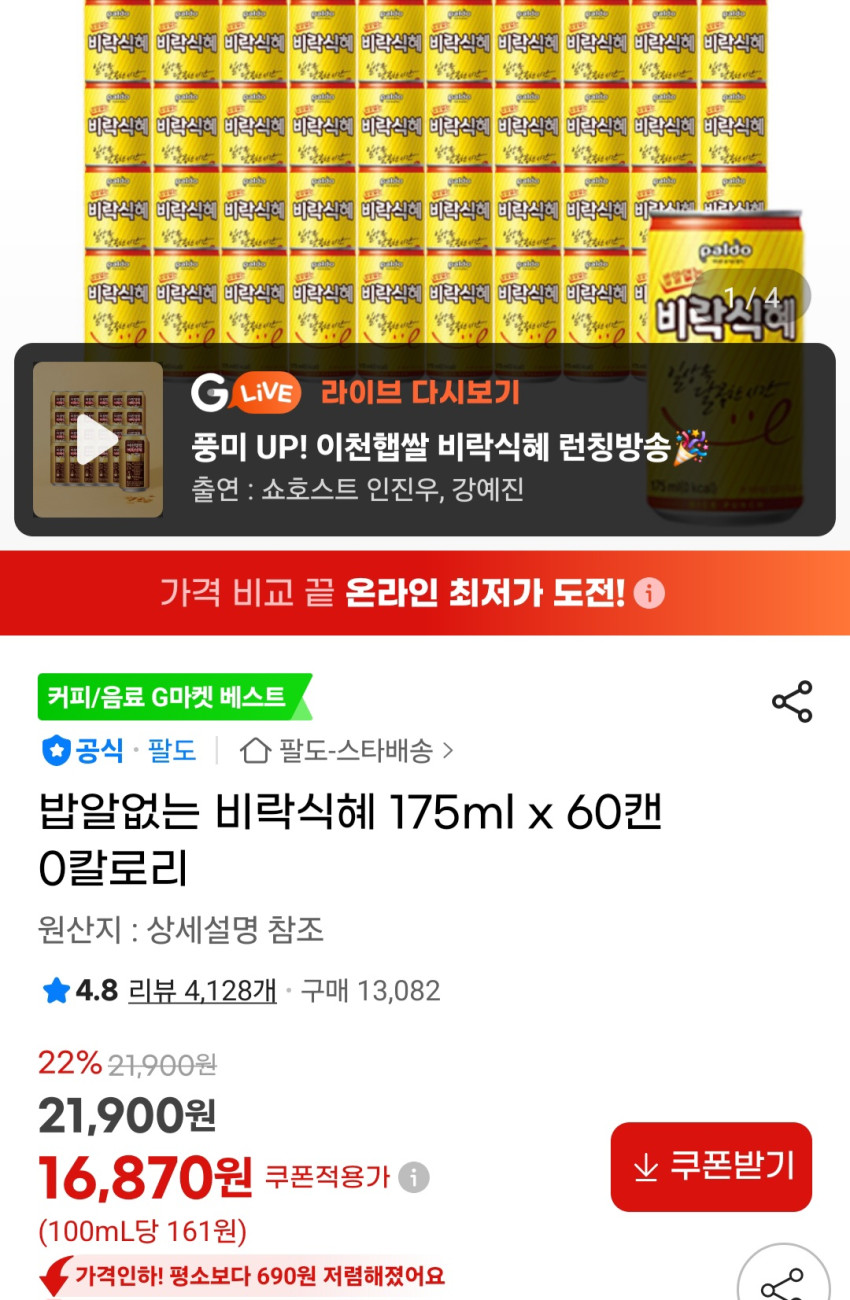
Task: Open the product image gallery
Action: pos(425,170)
